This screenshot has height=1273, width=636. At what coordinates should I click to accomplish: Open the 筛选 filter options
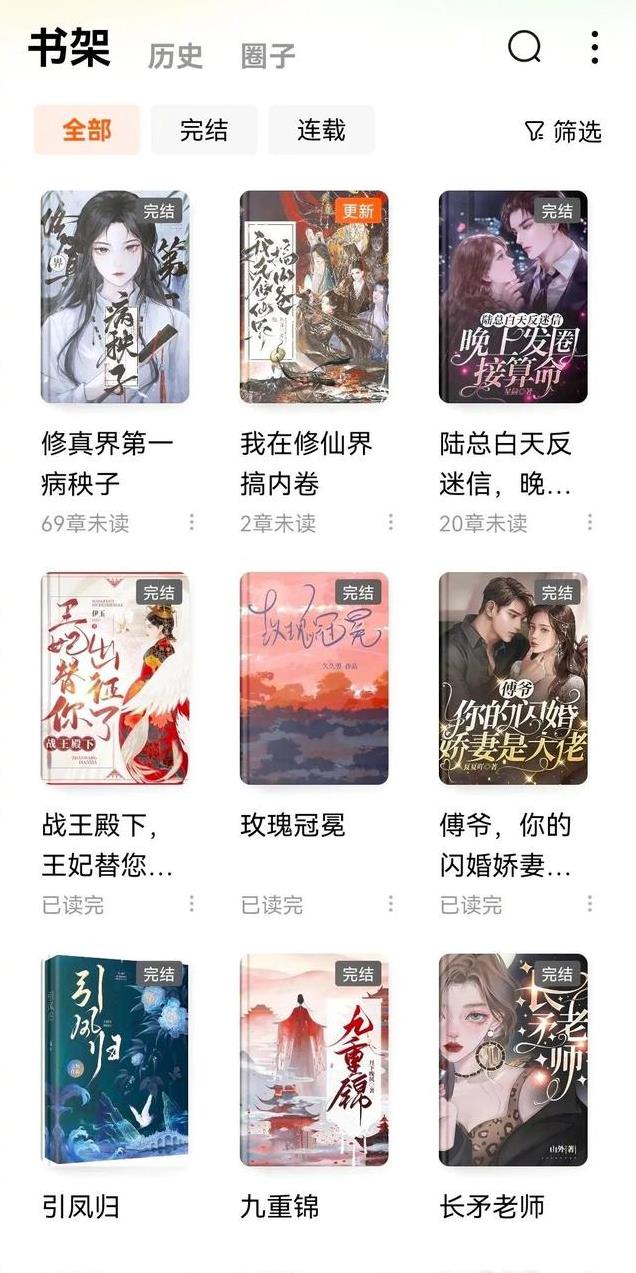point(563,131)
